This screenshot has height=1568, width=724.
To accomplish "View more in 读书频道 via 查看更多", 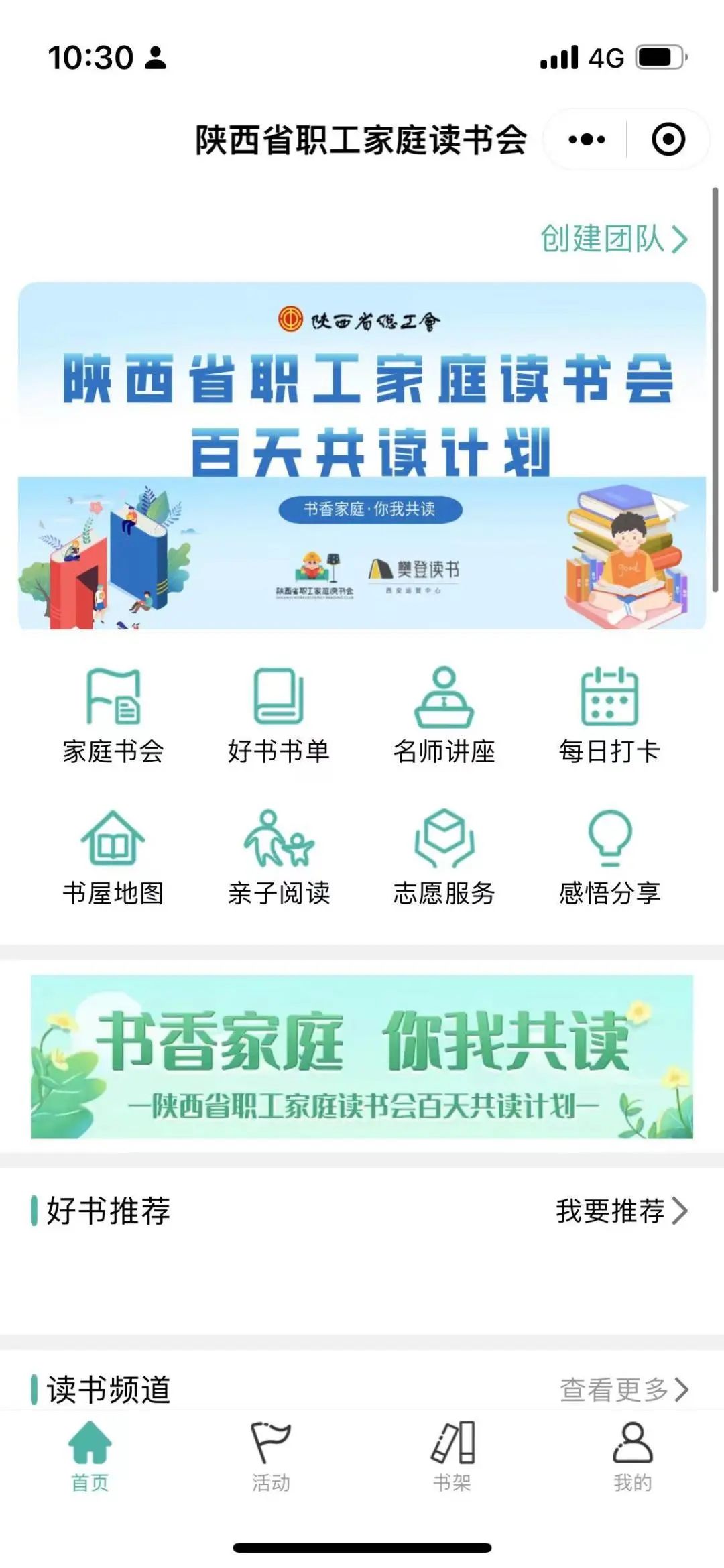I will 624,1390.
